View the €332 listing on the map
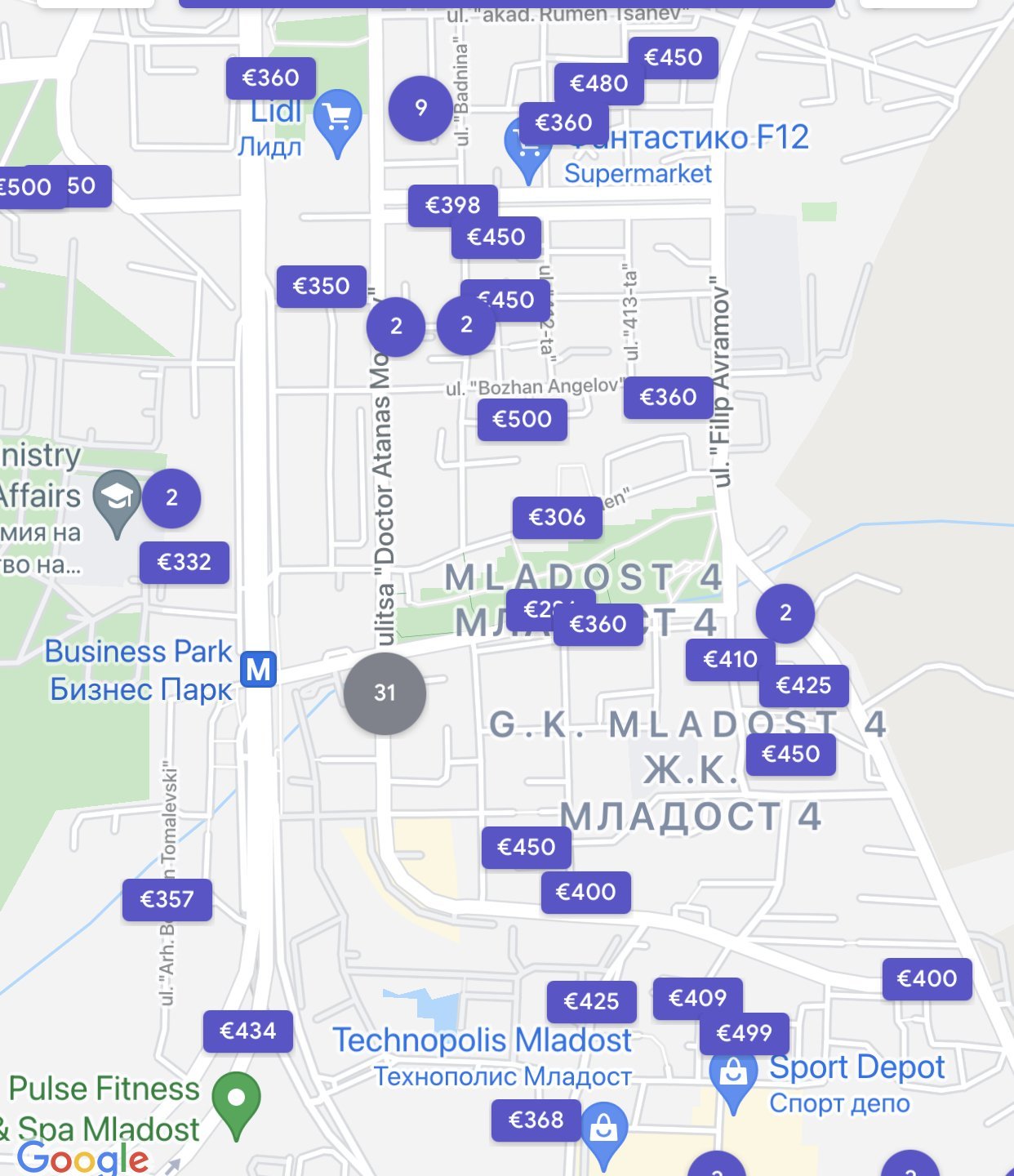The height and width of the screenshot is (1176, 1014). (x=184, y=562)
